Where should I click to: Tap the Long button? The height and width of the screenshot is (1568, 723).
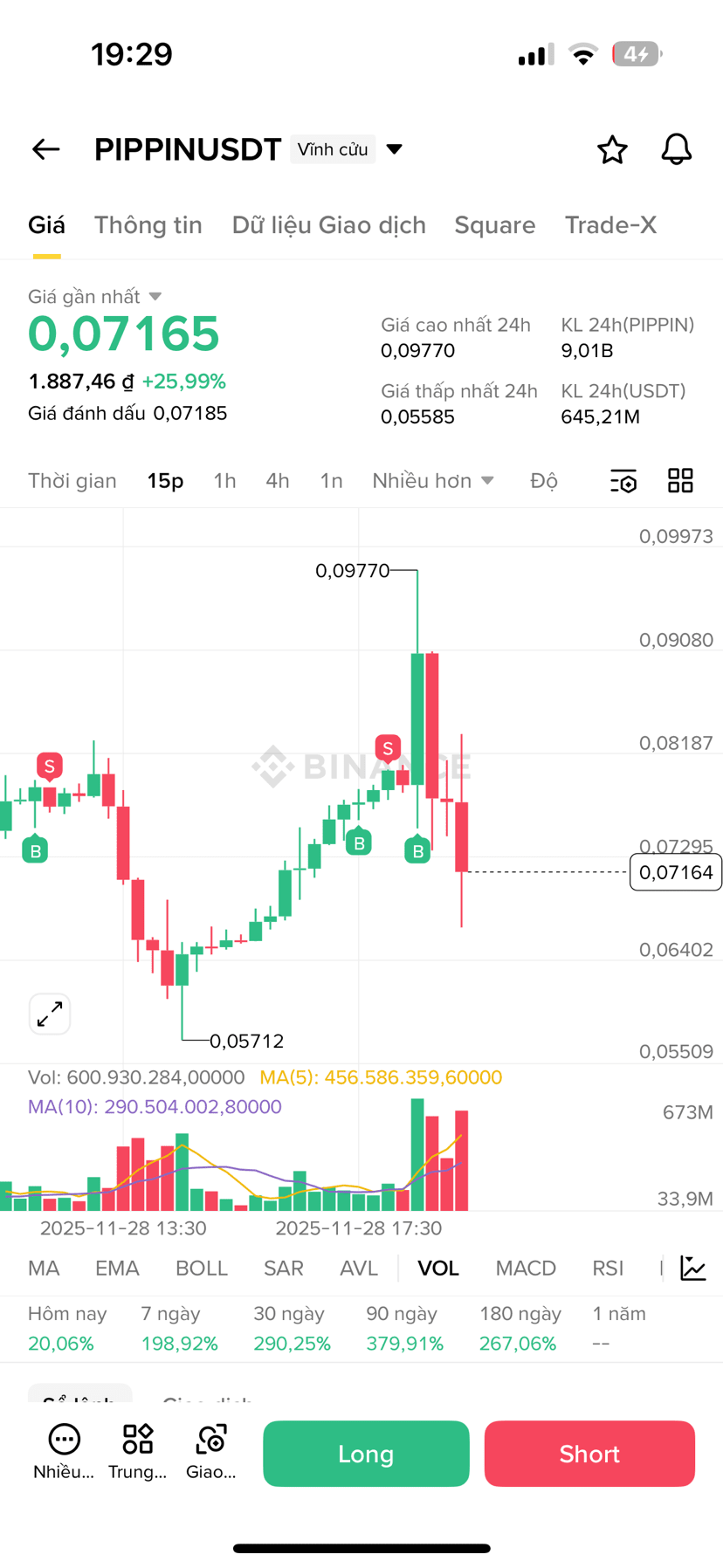366,1454
